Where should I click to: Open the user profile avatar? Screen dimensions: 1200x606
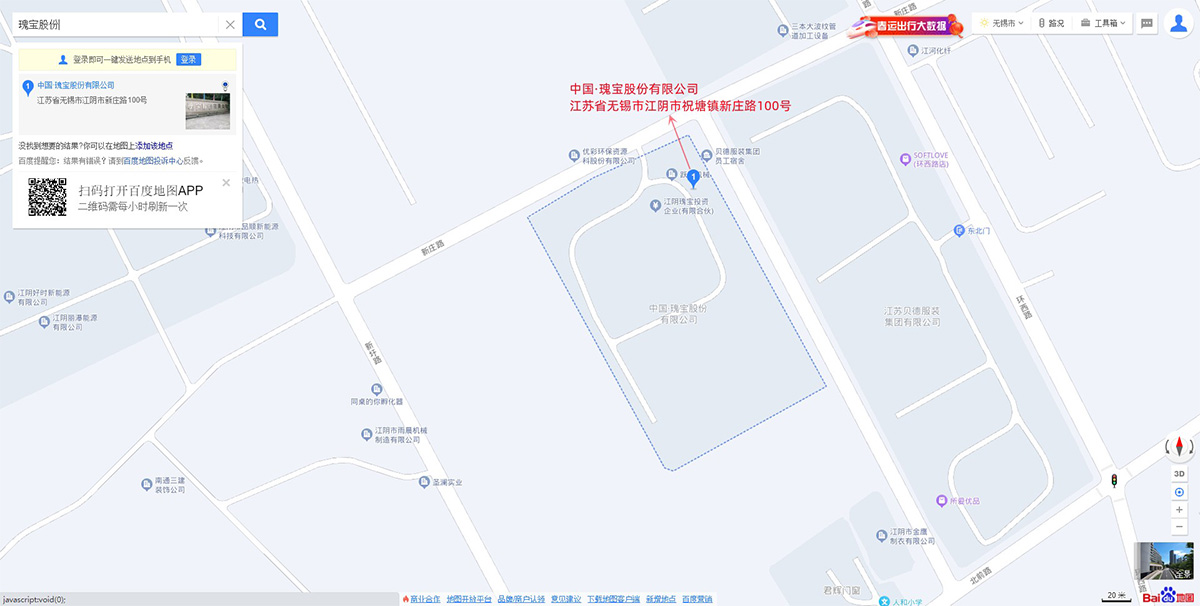tap(1178, 24)
